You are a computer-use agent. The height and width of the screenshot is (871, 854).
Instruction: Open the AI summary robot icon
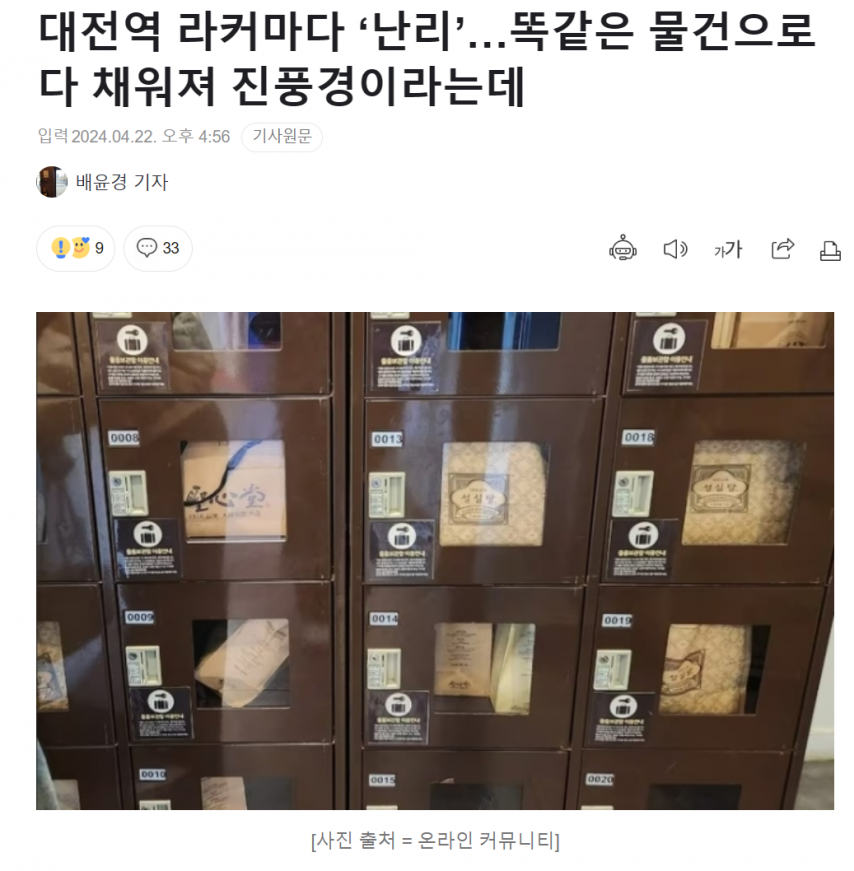click(x=623, y=249)
